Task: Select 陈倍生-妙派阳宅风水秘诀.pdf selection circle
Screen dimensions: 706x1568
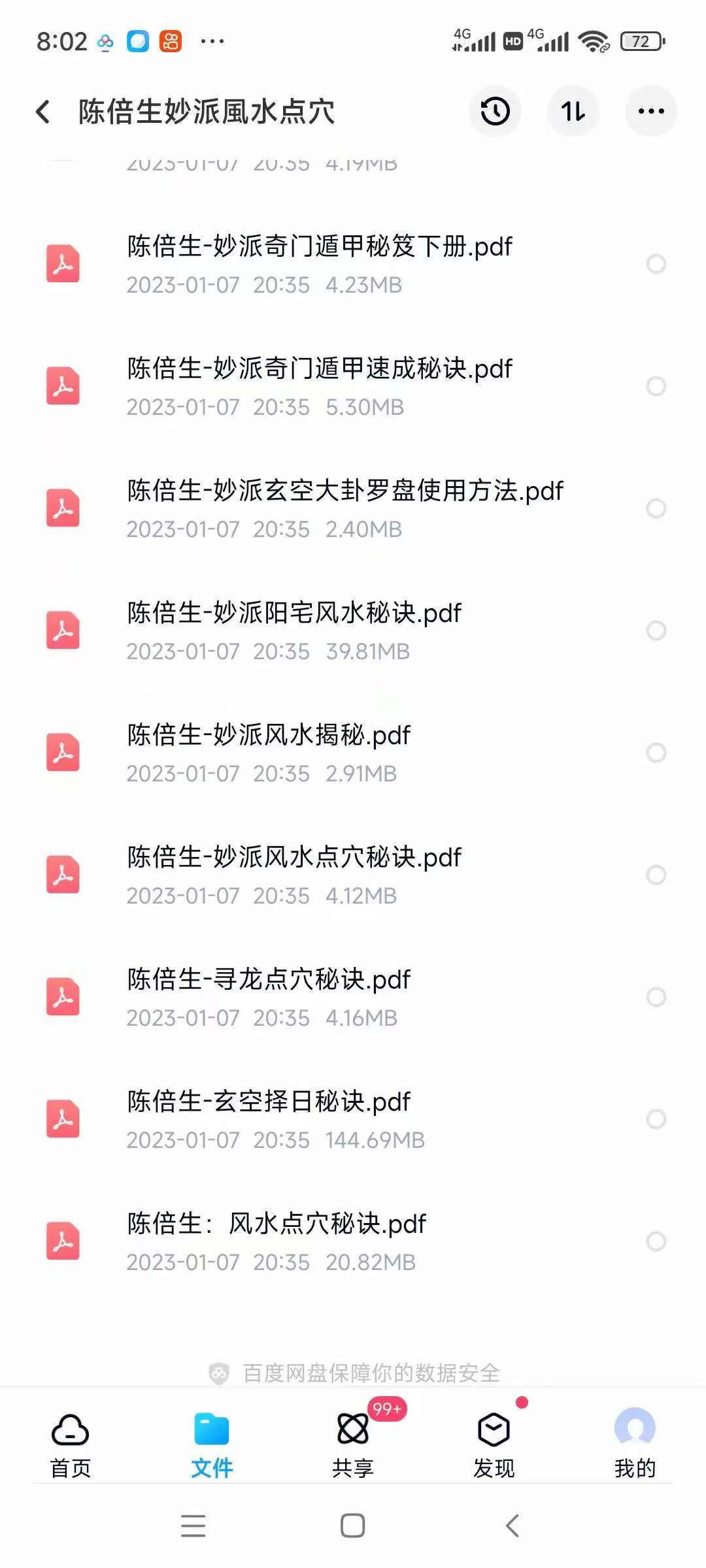Action: coord(655,630)
